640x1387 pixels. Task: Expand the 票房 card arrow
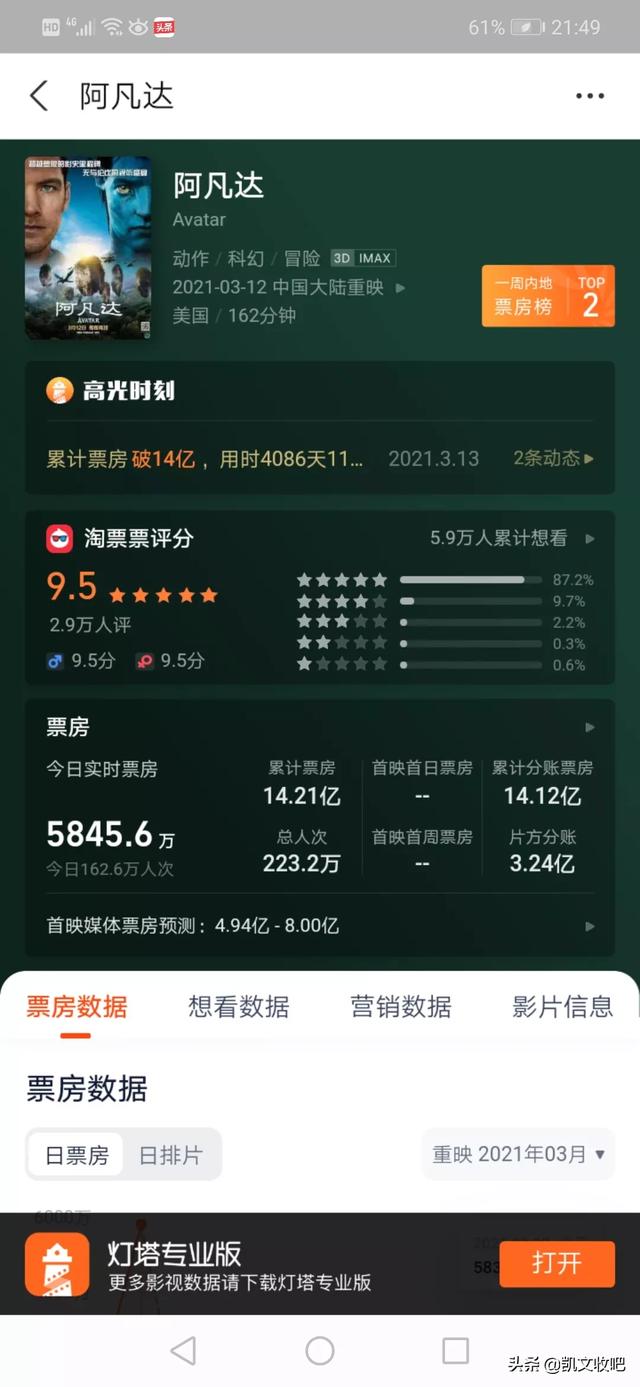tap(590, 727)
